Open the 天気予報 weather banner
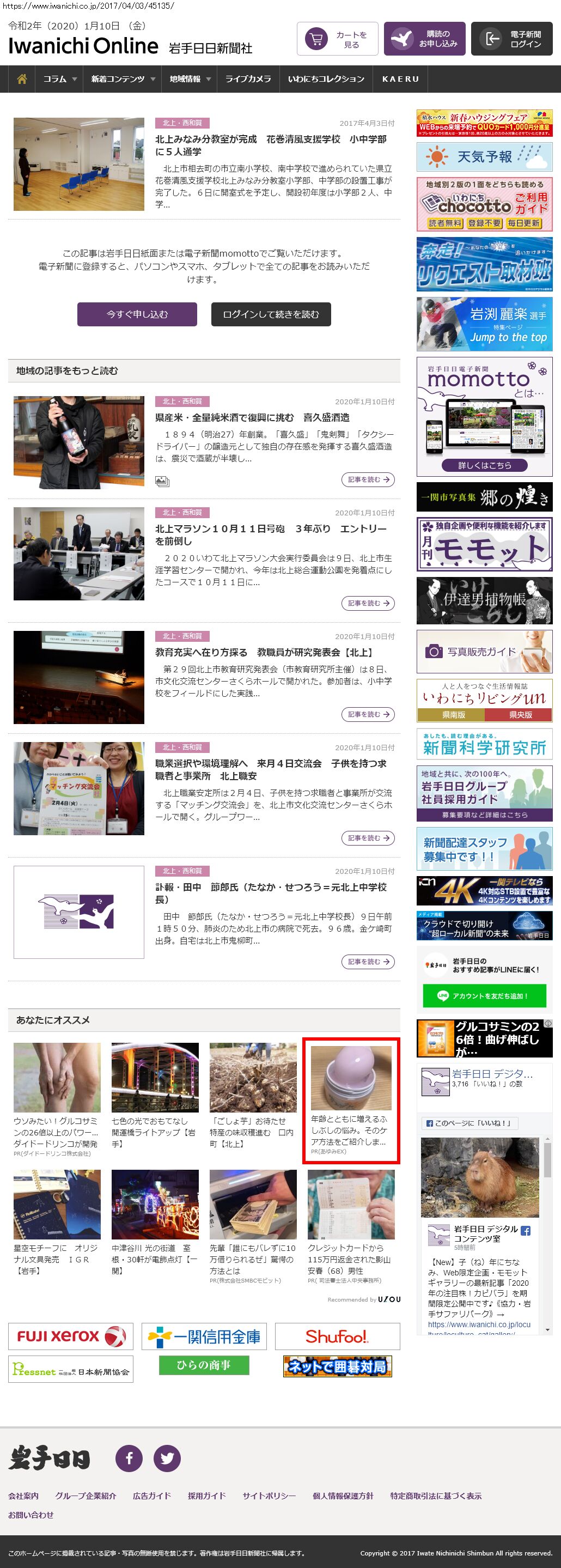Viewport: 561px width, 1568px height. [x=484, y=157]
